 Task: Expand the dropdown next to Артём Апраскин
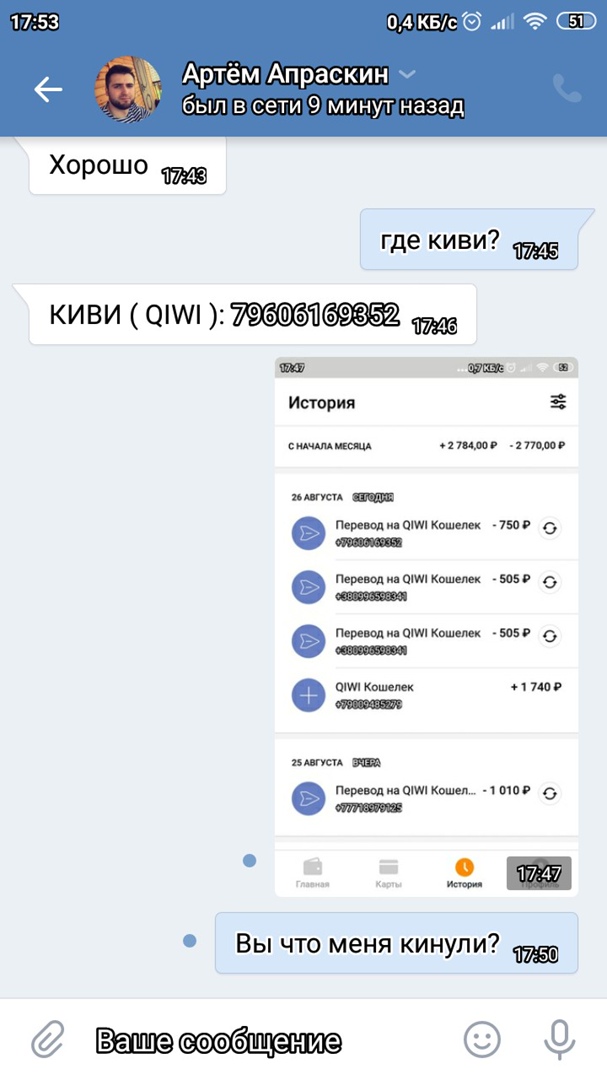pyautogui.click(x=407, y=75)
